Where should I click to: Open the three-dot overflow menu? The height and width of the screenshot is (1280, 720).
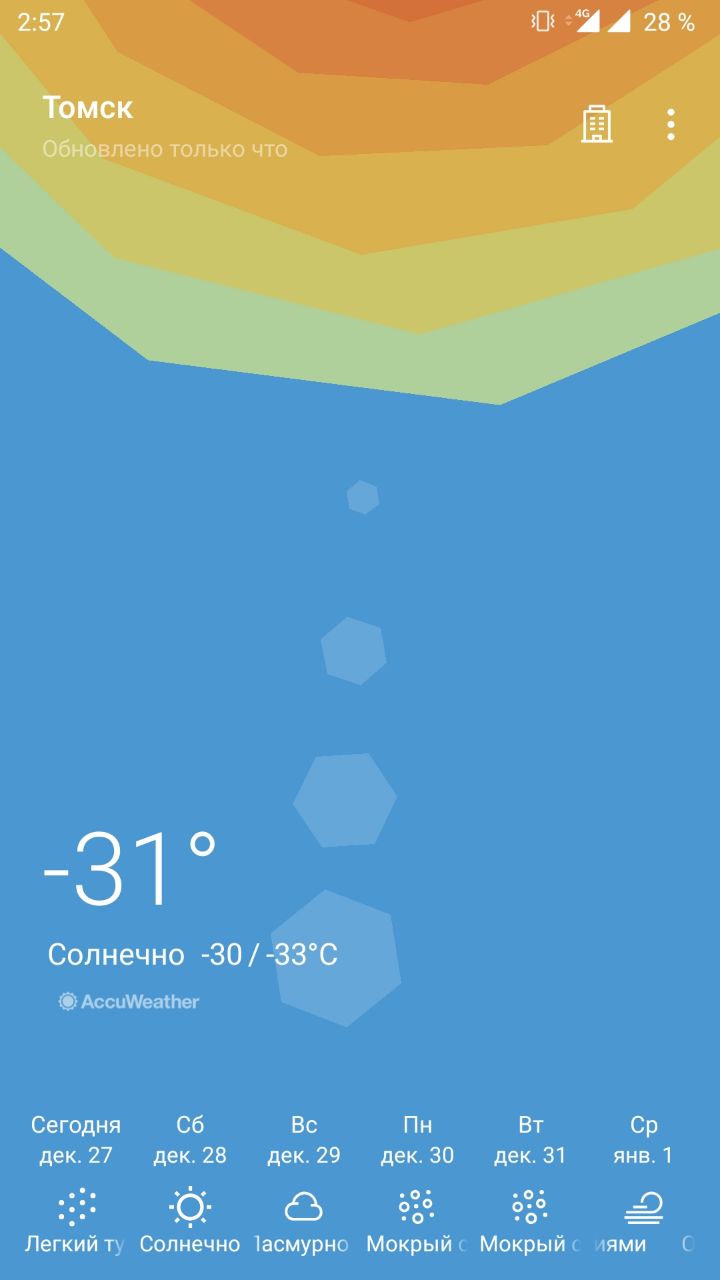(670, 124)
